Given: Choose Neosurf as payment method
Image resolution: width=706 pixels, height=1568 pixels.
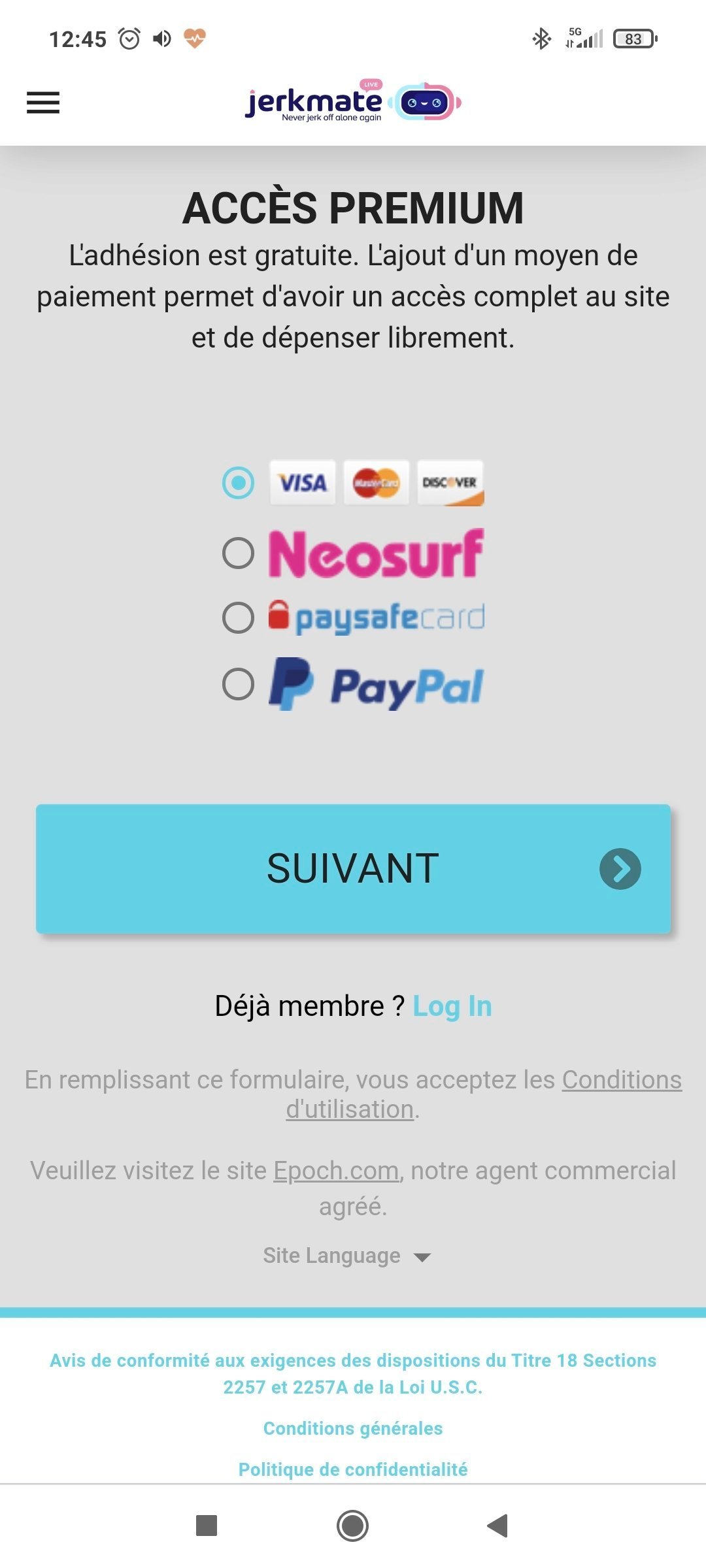Looking at the screenshot, I should pyautogui.click(x=239, y=553).
